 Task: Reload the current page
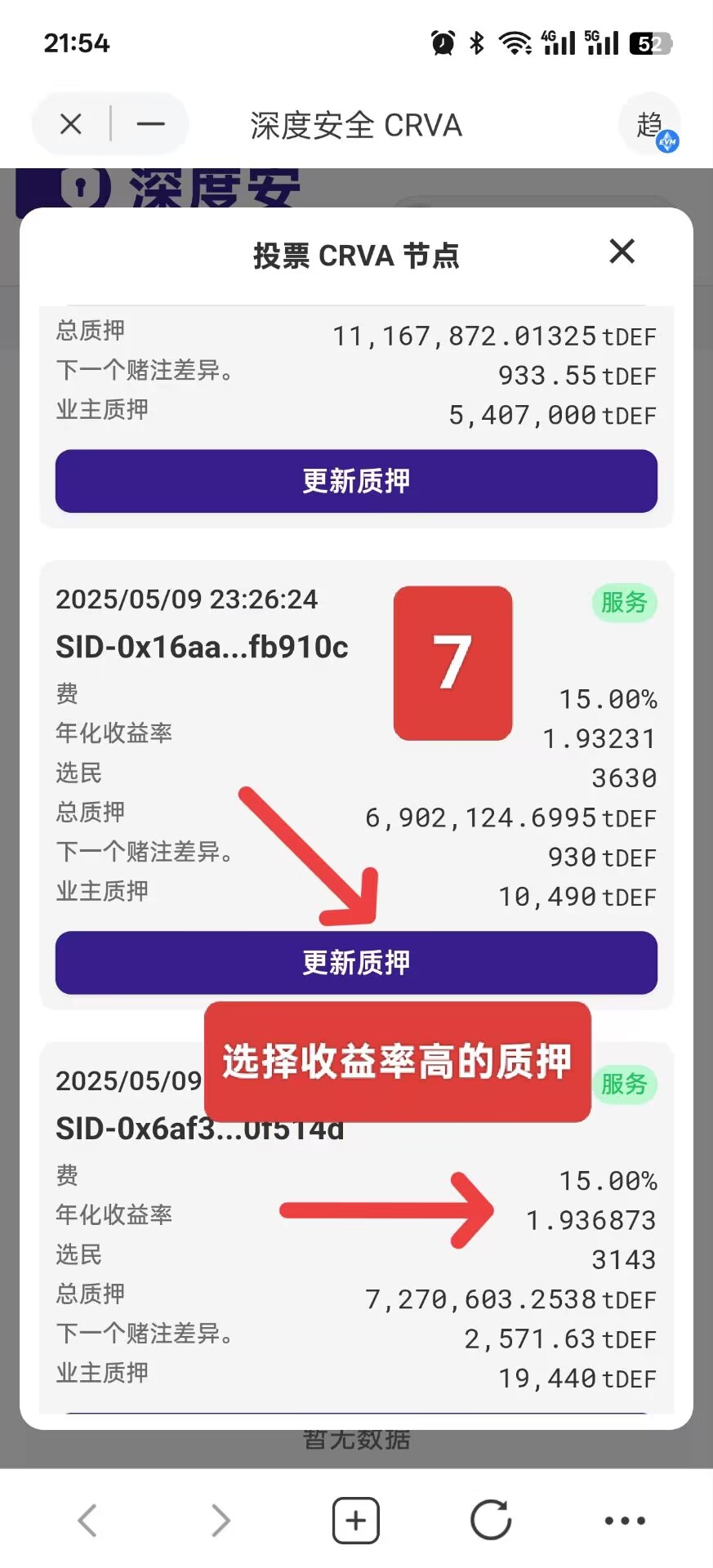tap(491, 1521)
